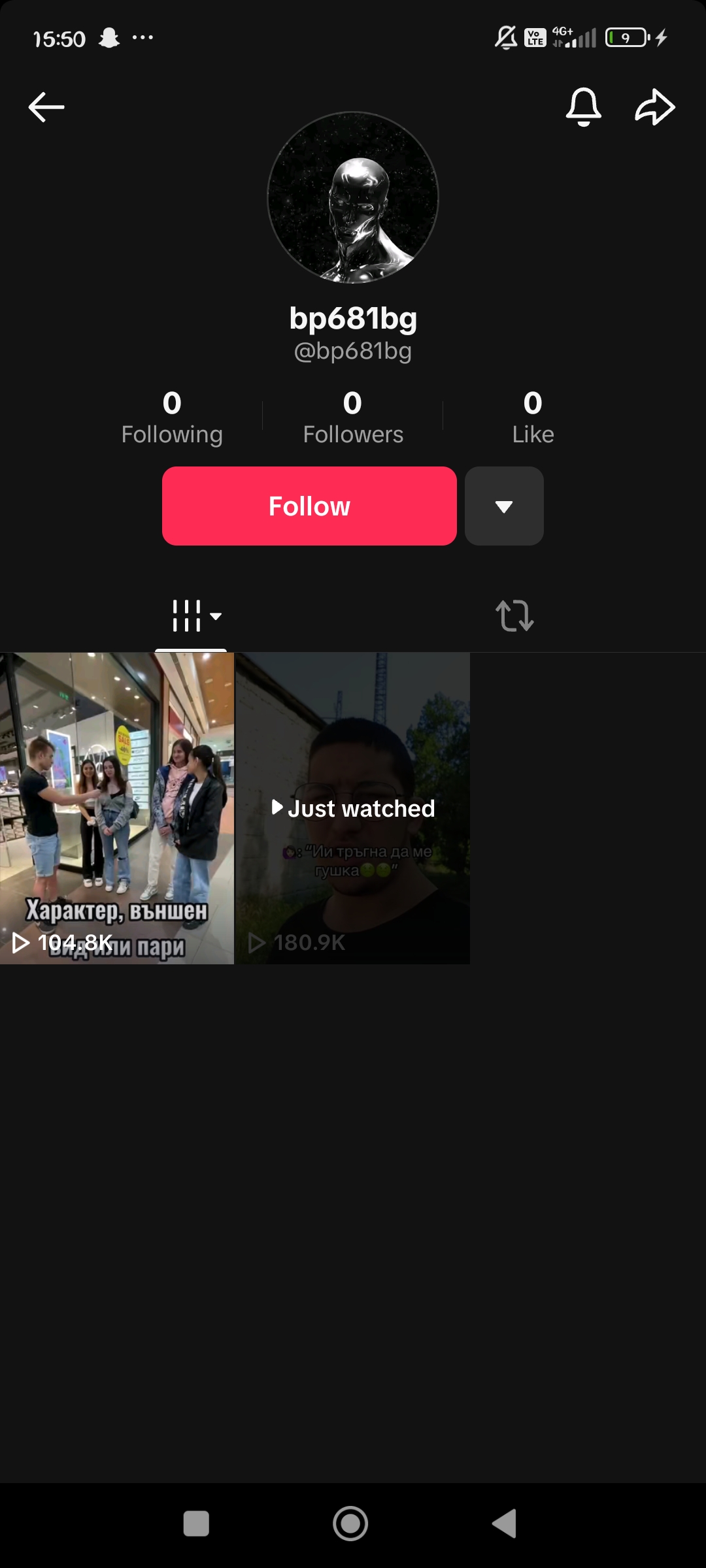This screenshot has height=1568, width=706.
Task: Share this profile with the arrow icon
Action: tap(655, 107)
